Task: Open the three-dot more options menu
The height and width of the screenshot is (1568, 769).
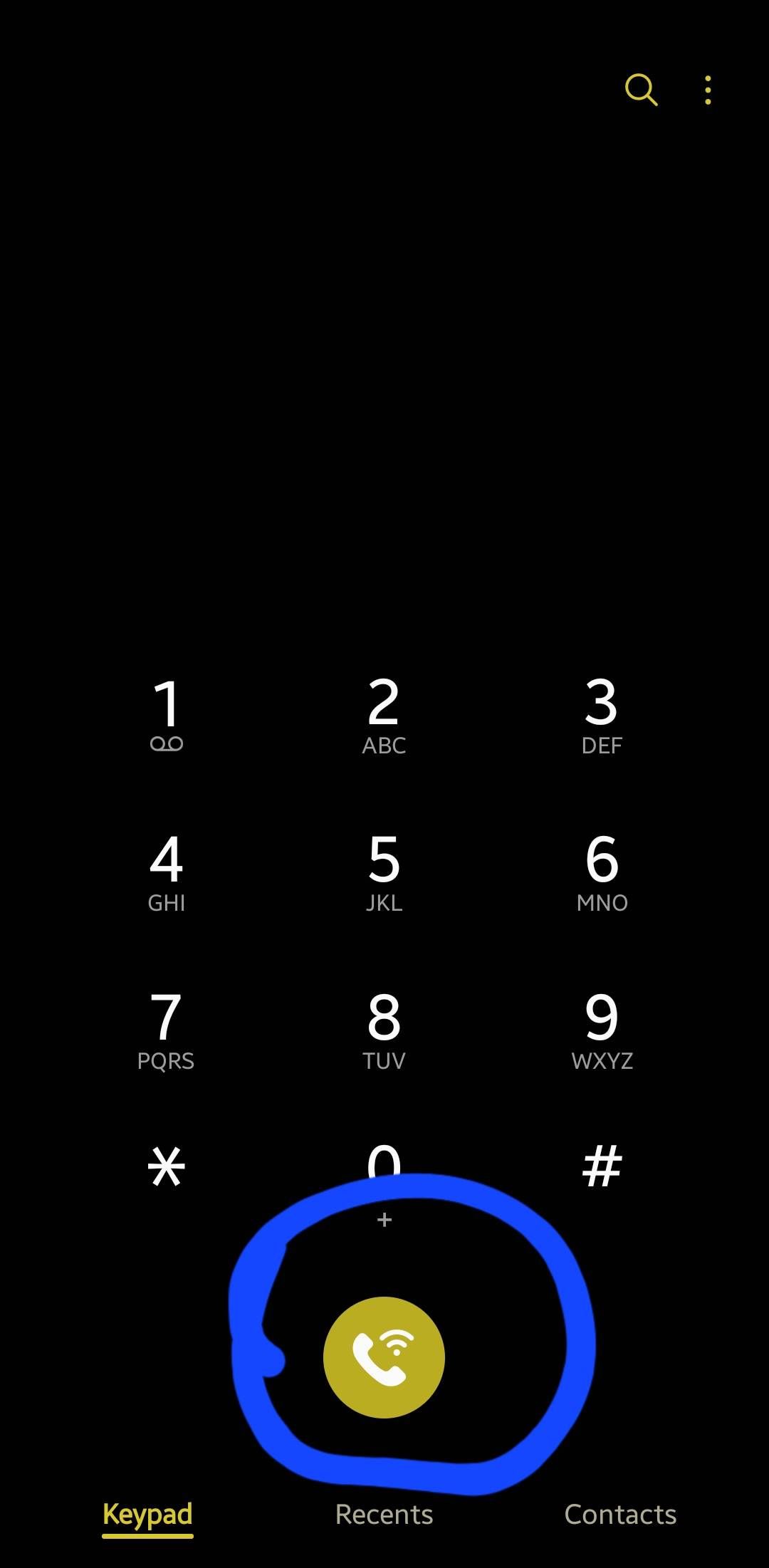Action: click(x=707, y=90)
